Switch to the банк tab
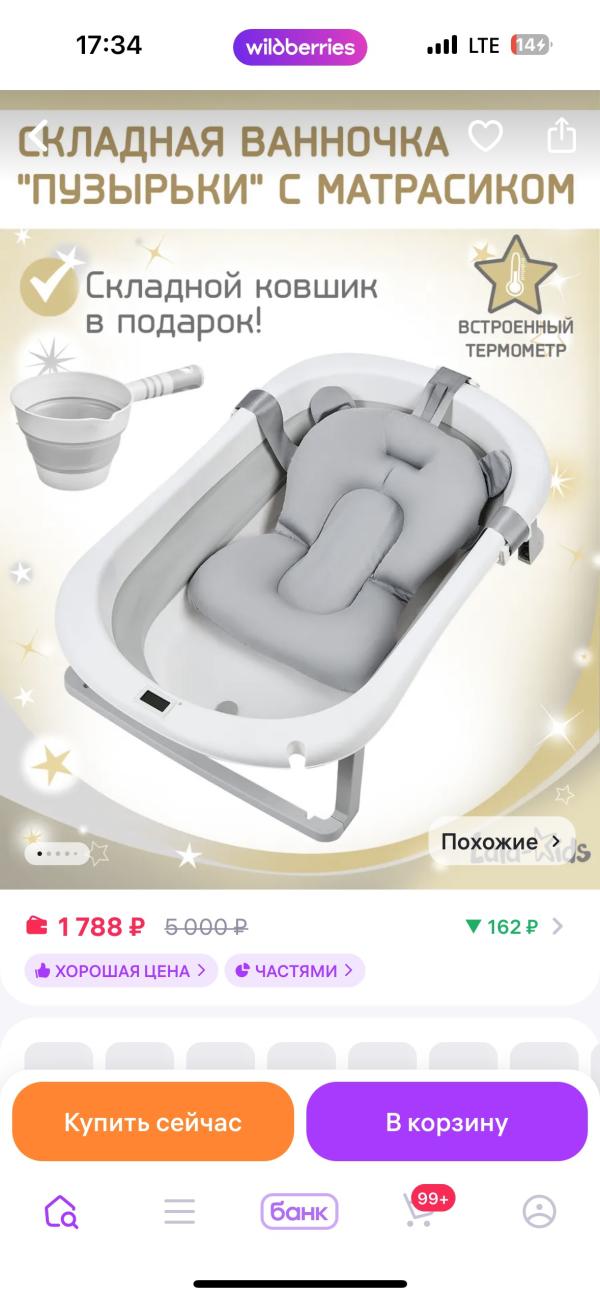 (300, 1212)
